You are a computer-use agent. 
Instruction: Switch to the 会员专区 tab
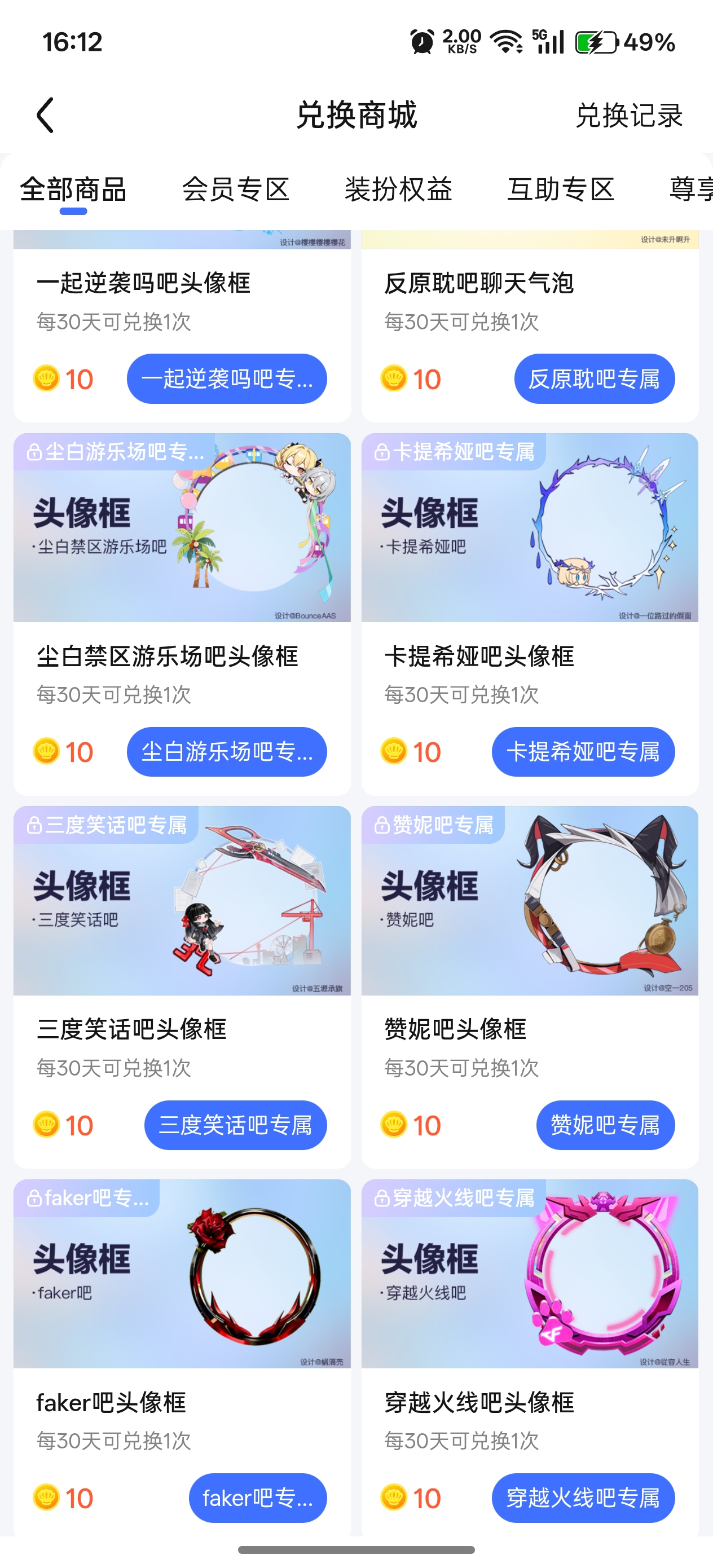tap(235, 190)
